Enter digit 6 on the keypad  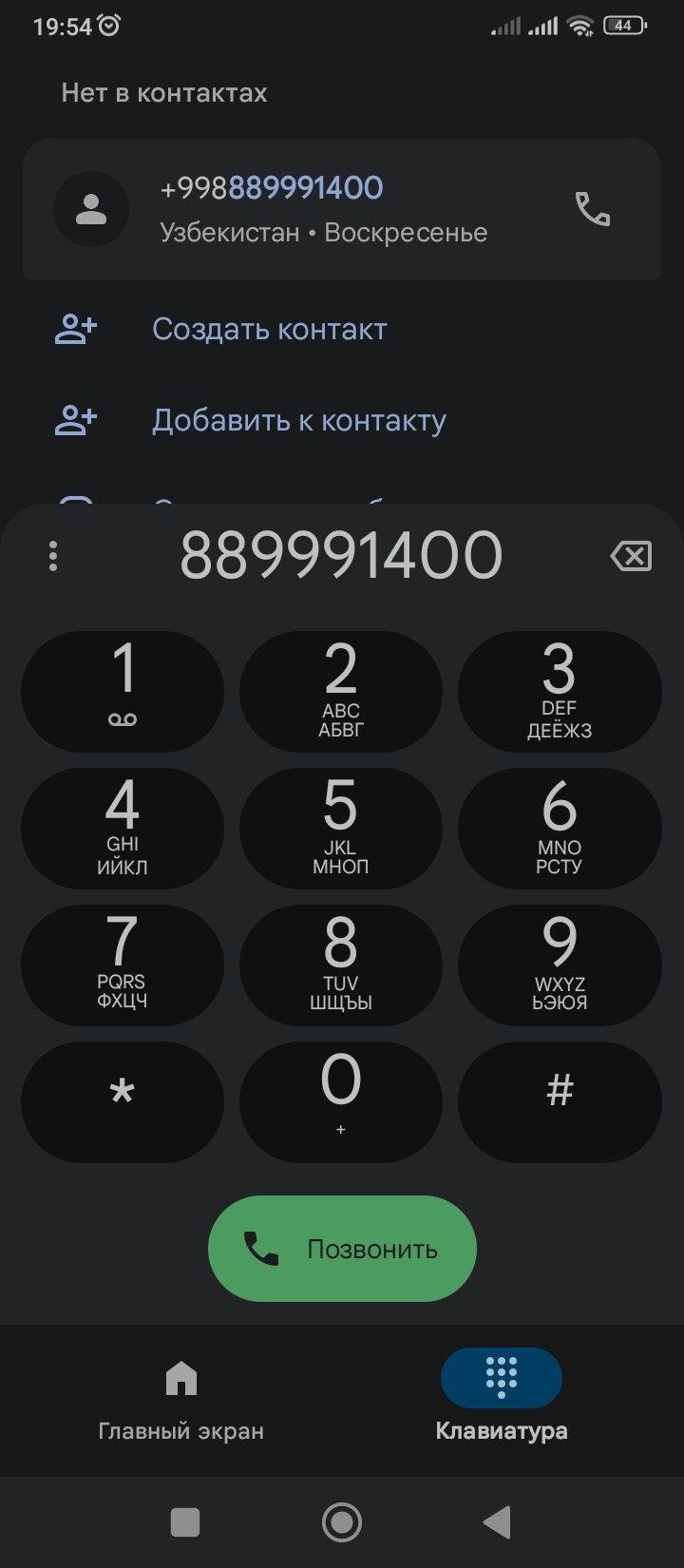click(x=560, y=828)
